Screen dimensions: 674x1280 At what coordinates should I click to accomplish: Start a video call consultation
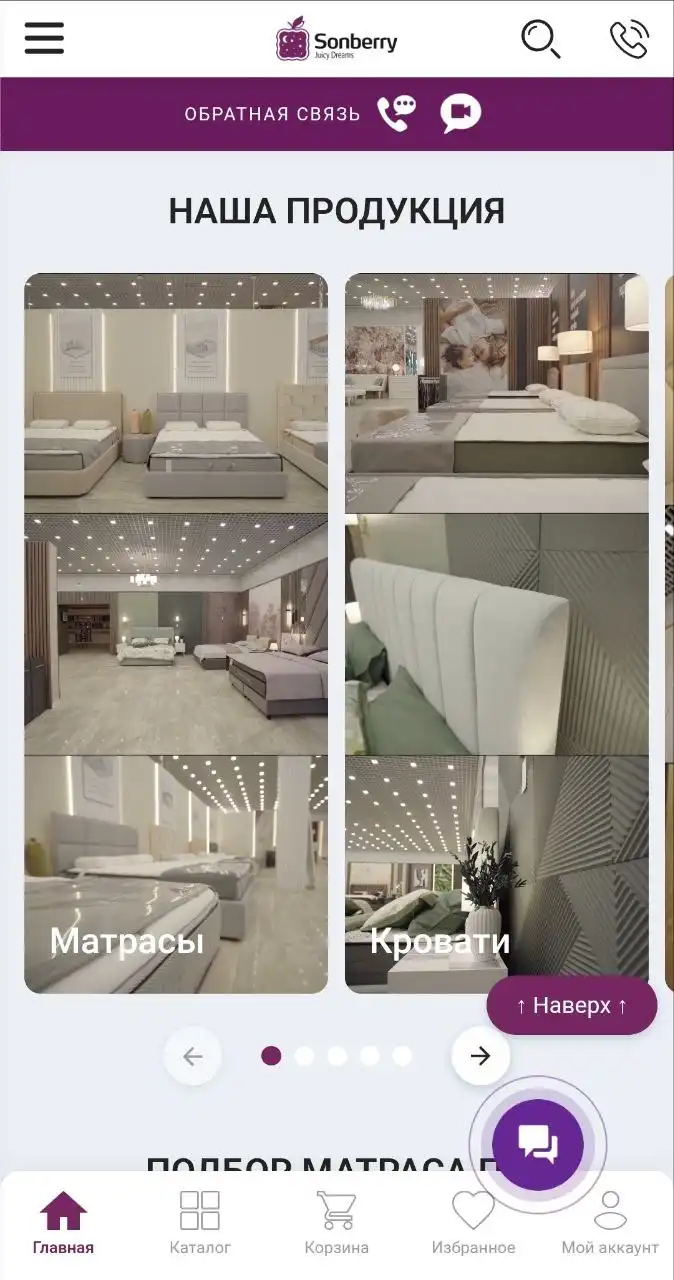pyautogui.click(x=460, y=113)
